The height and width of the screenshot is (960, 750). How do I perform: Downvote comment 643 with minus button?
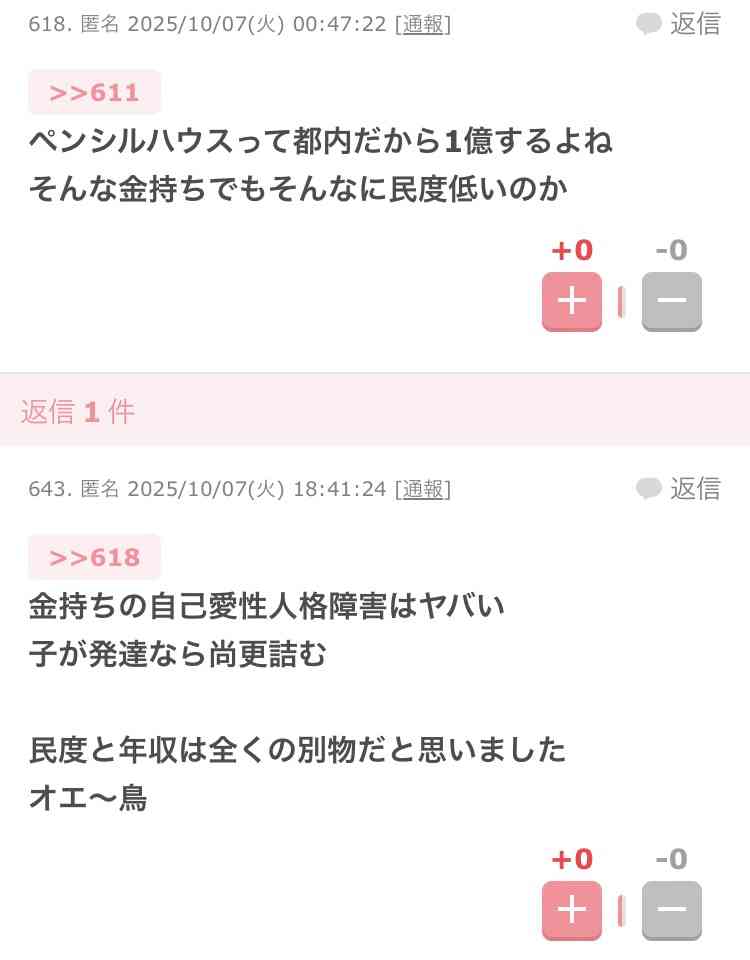point(671,910)
